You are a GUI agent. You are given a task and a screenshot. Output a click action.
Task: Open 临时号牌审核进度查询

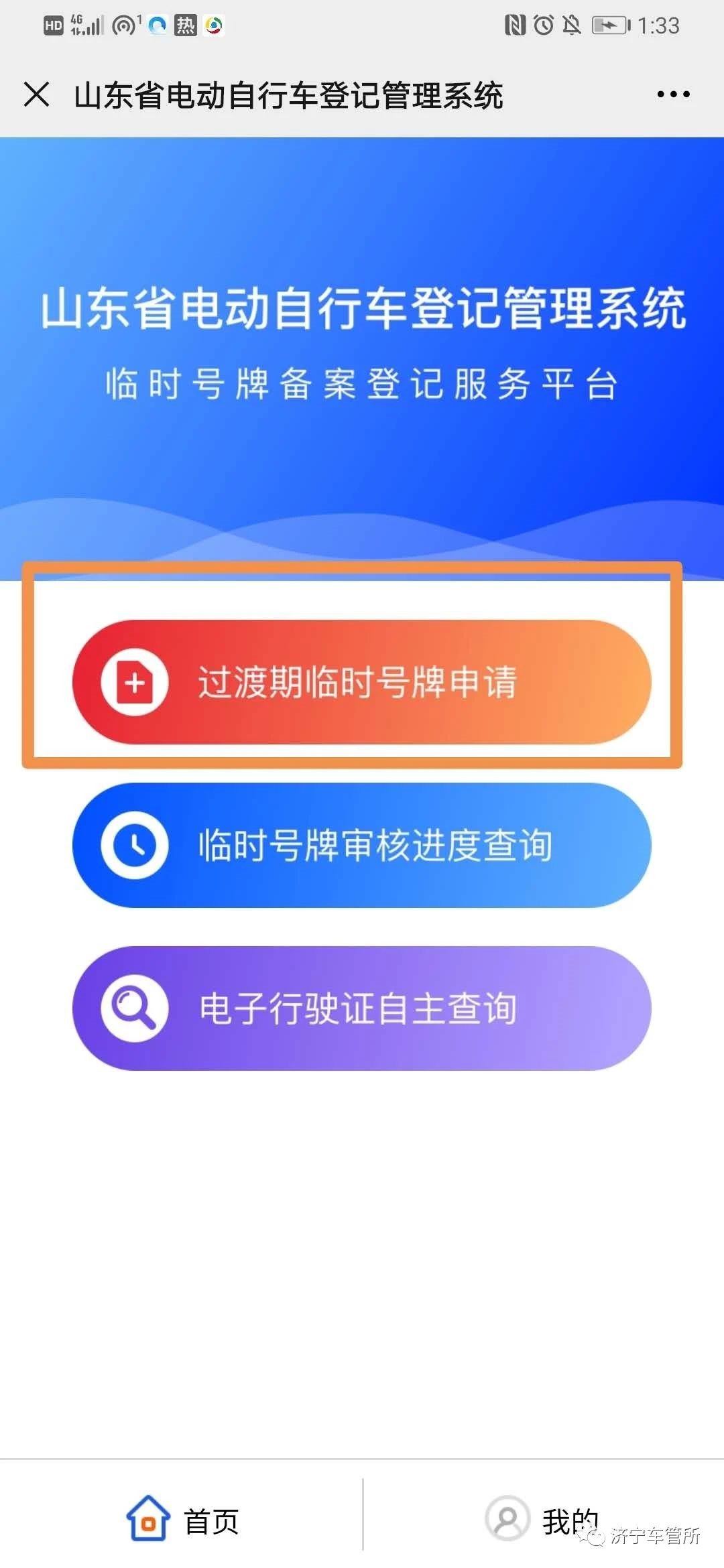(x=362, y=845)
